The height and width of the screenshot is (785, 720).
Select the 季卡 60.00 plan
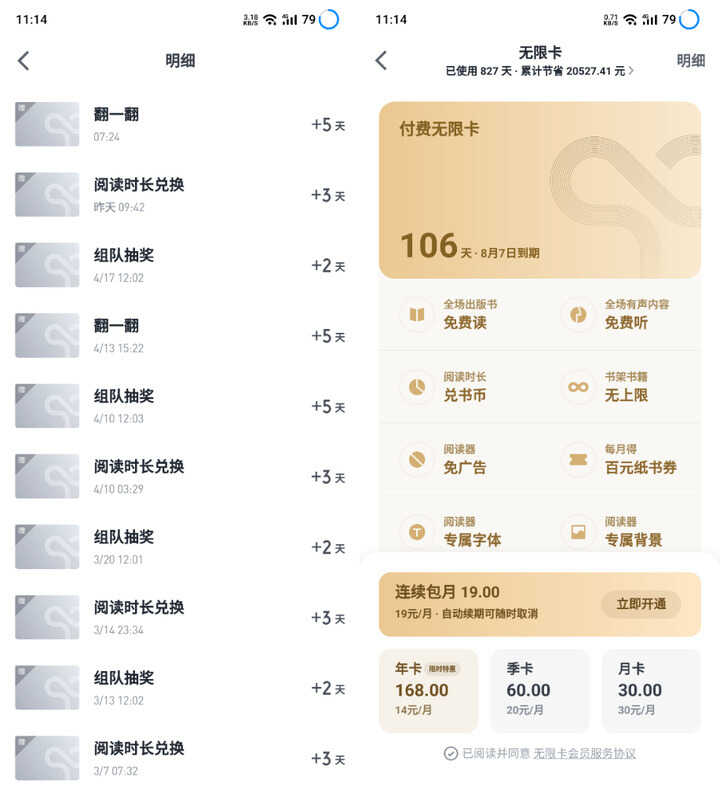tap(539, 690)
